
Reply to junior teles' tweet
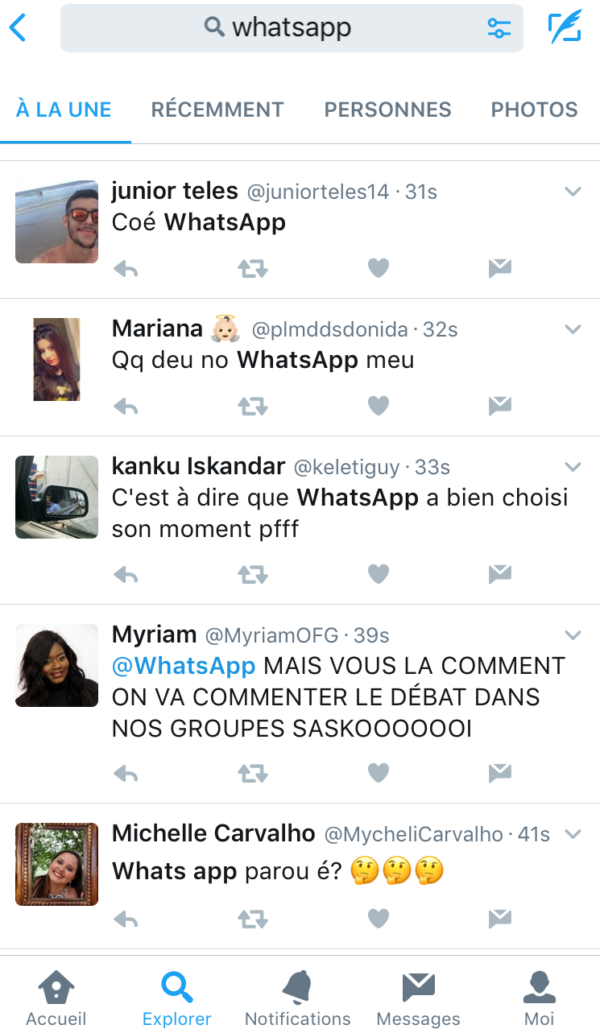click(x=125, y=268)
